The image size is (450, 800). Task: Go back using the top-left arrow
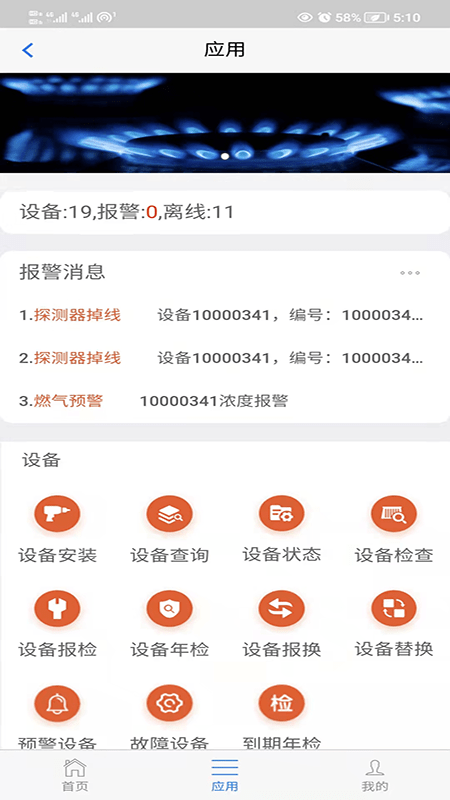coord(28,50)
